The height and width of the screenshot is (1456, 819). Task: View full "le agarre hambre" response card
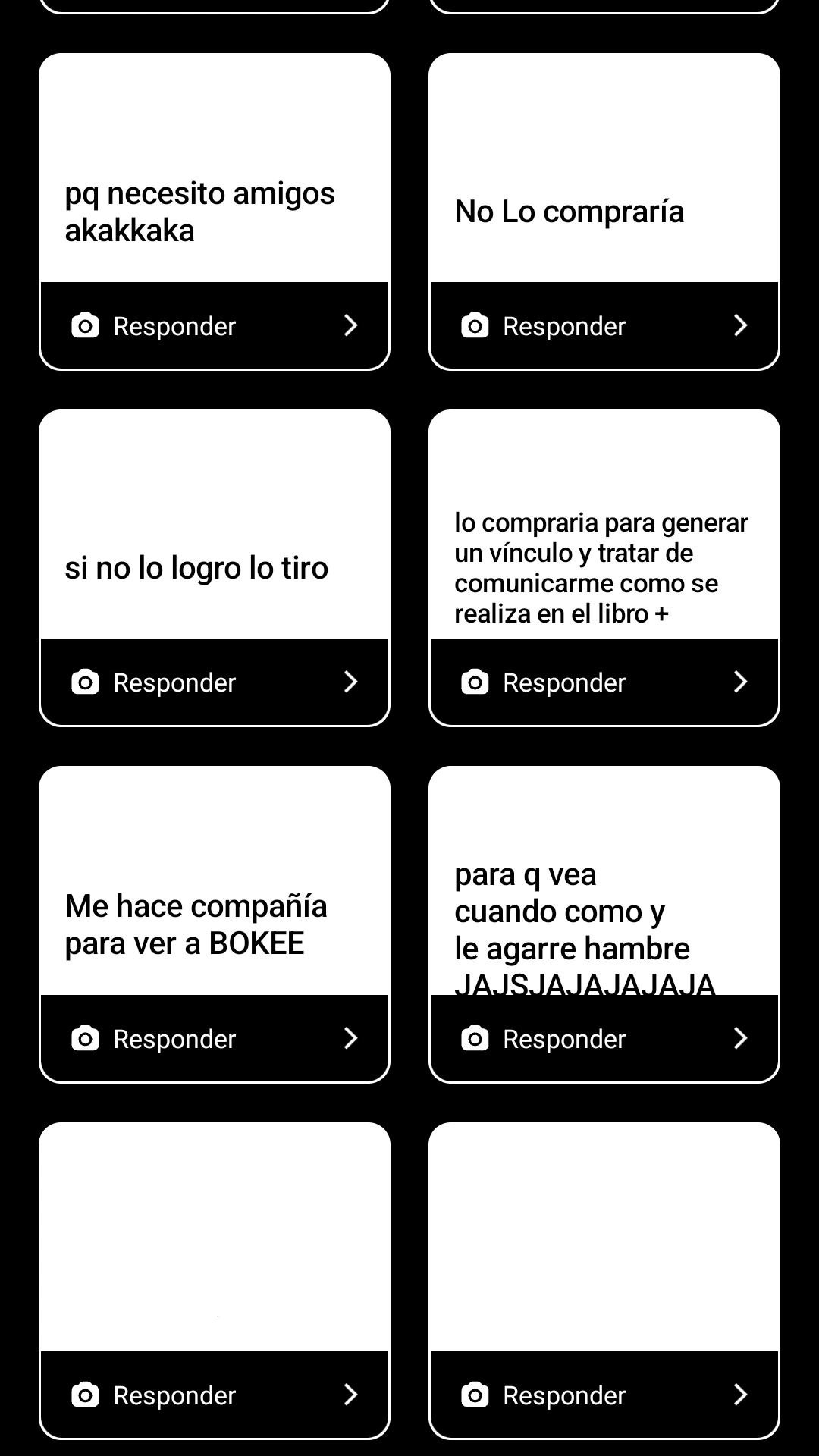[604, 881]
